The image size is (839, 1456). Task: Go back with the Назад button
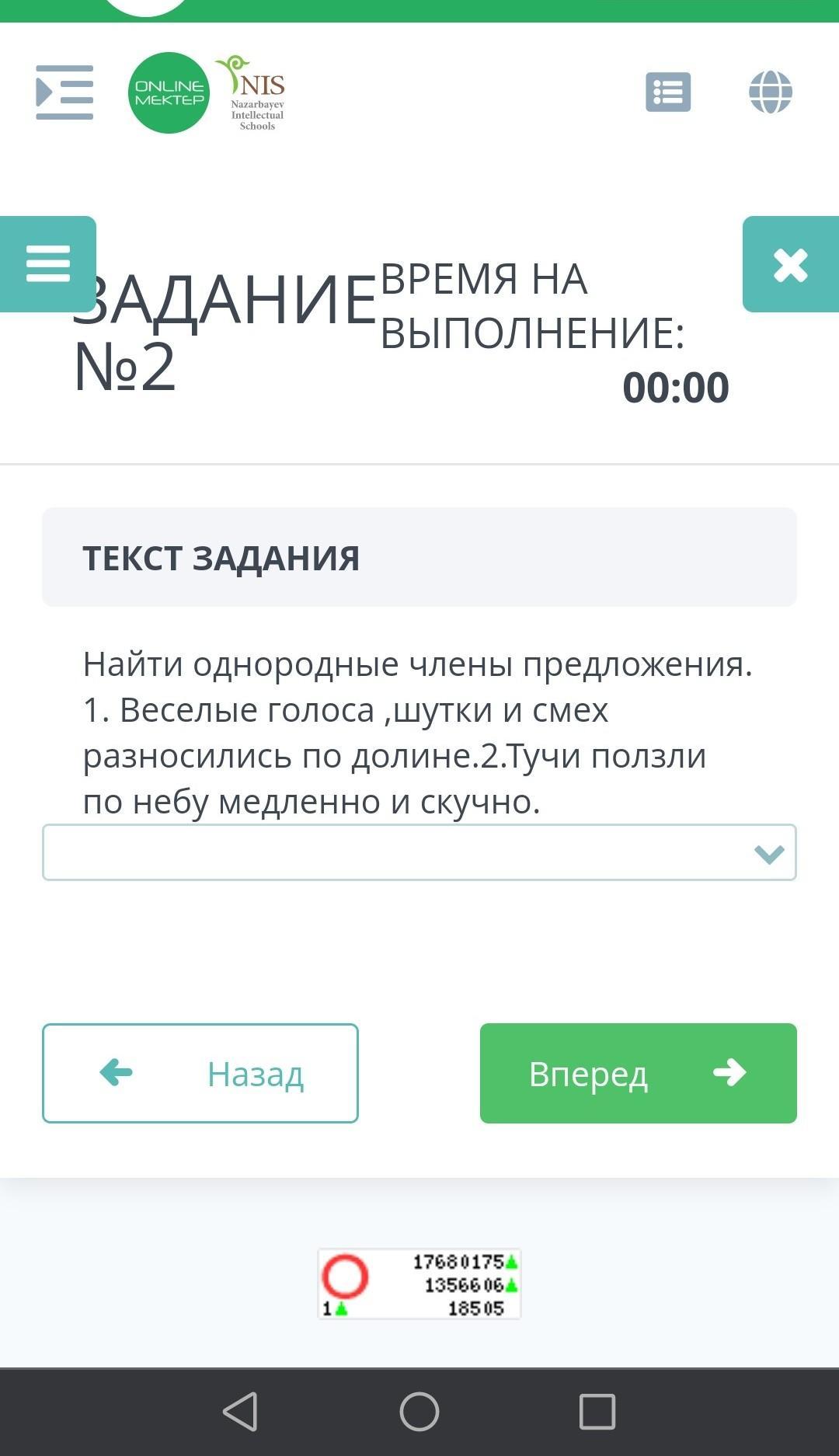[200, 1073]
